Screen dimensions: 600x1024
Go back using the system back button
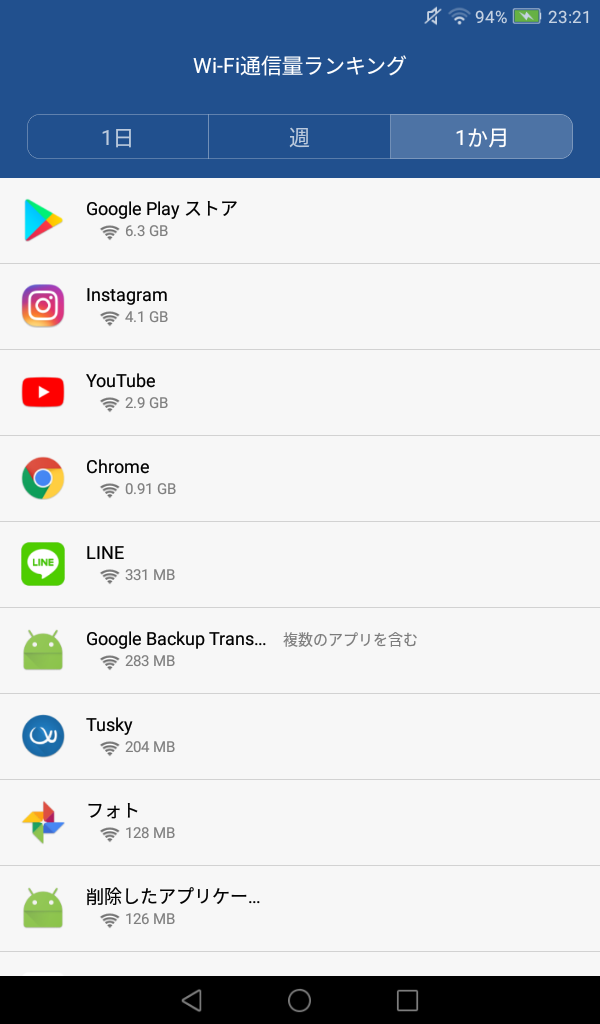[192, 1000]
